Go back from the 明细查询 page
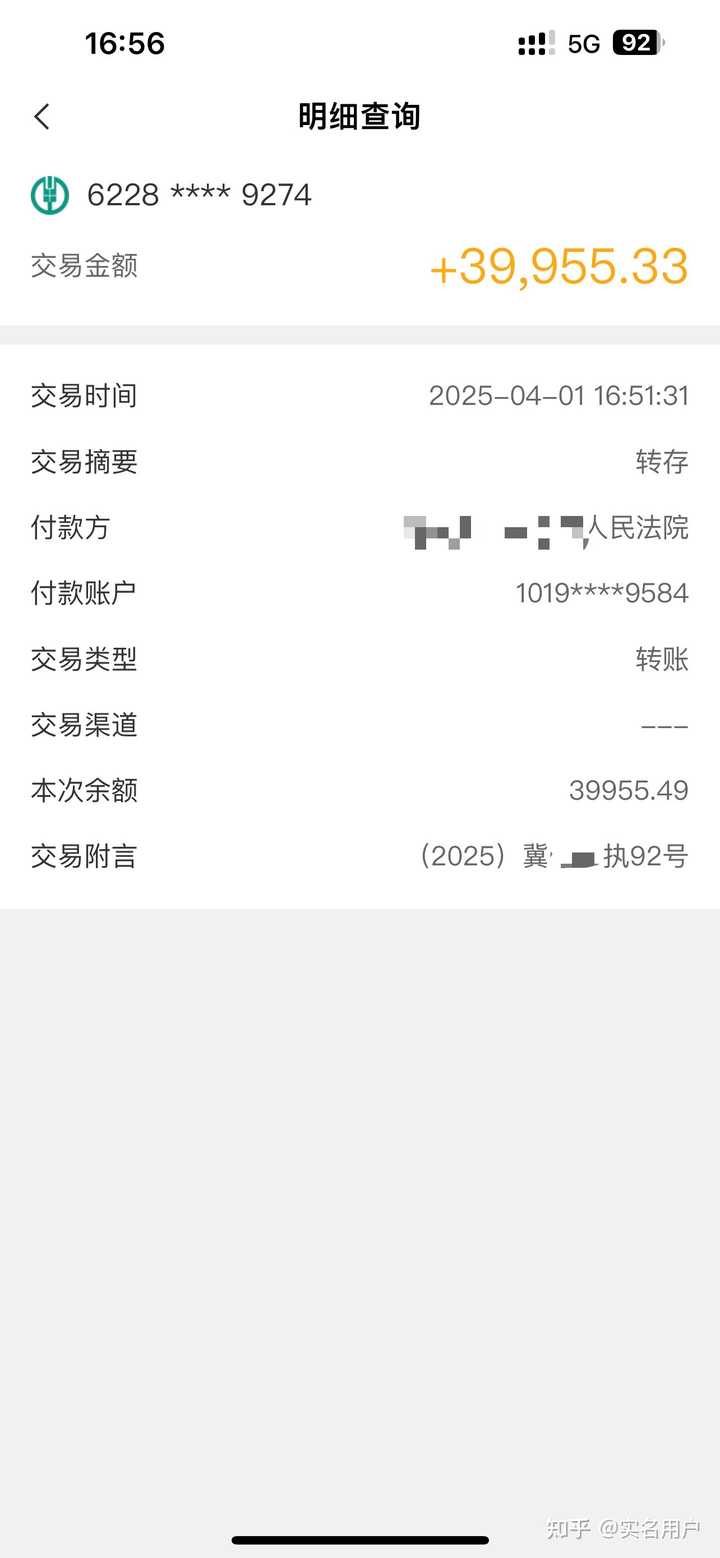Viewport: 720px width, 1558px height. click(42, 117)
